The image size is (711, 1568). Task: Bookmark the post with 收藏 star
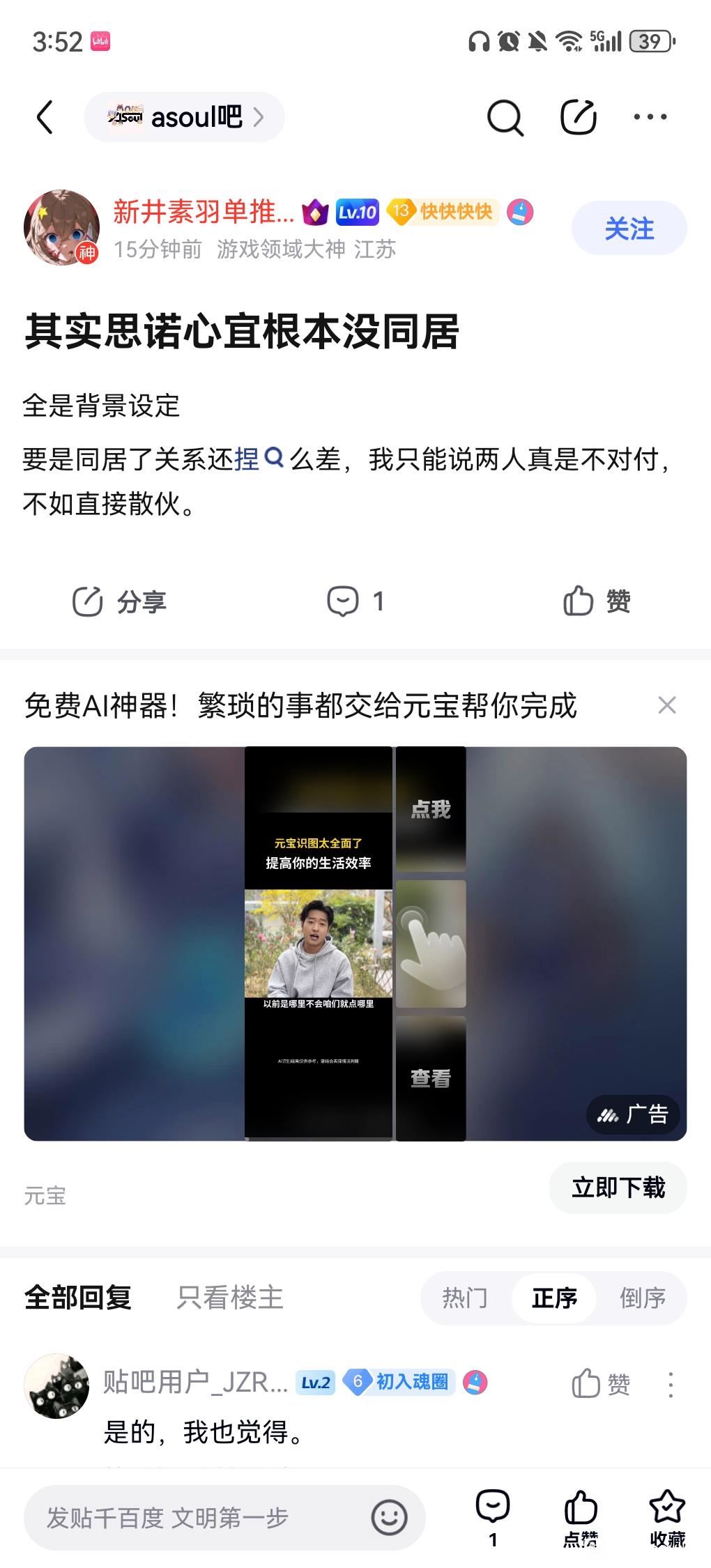click(x=667, y=1518)
